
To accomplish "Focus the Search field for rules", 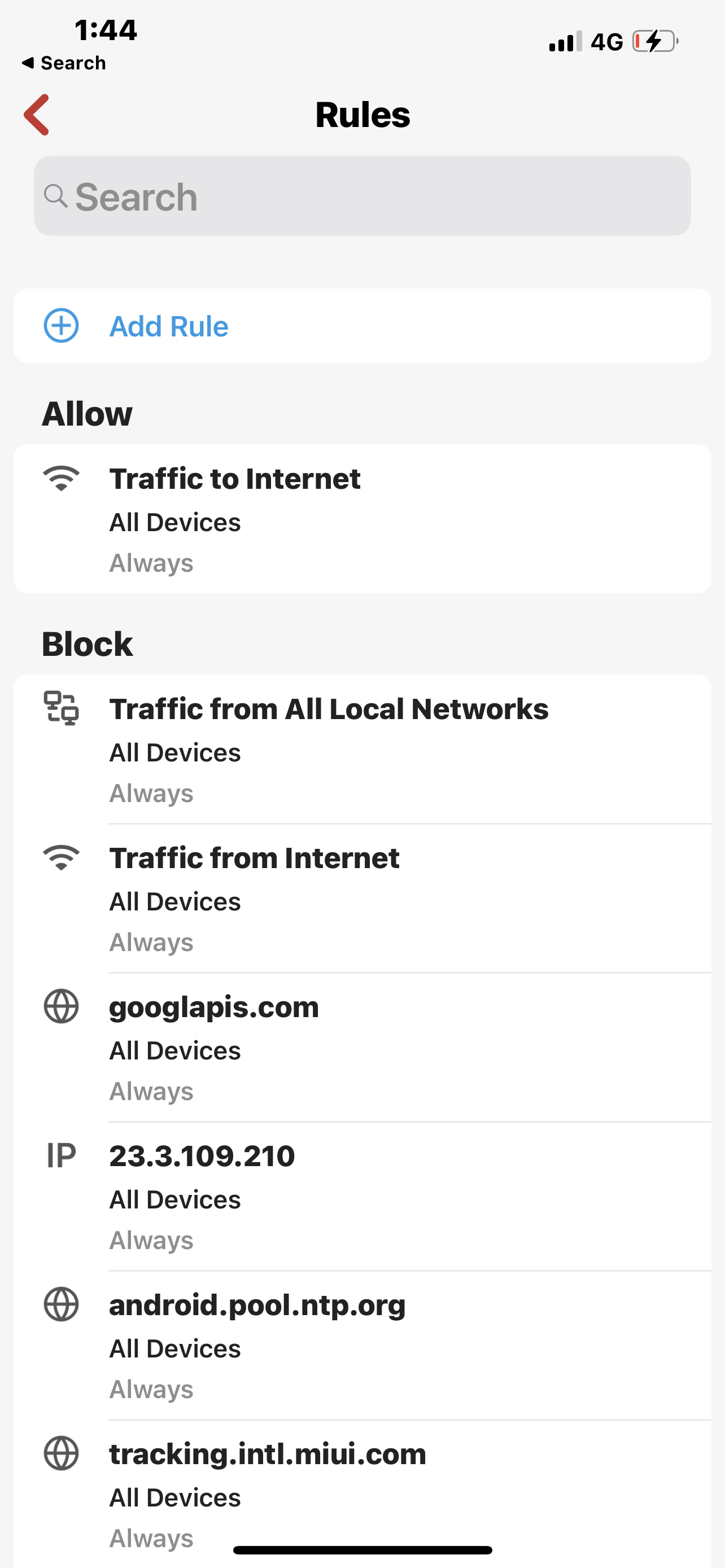I will pos(362,196).
